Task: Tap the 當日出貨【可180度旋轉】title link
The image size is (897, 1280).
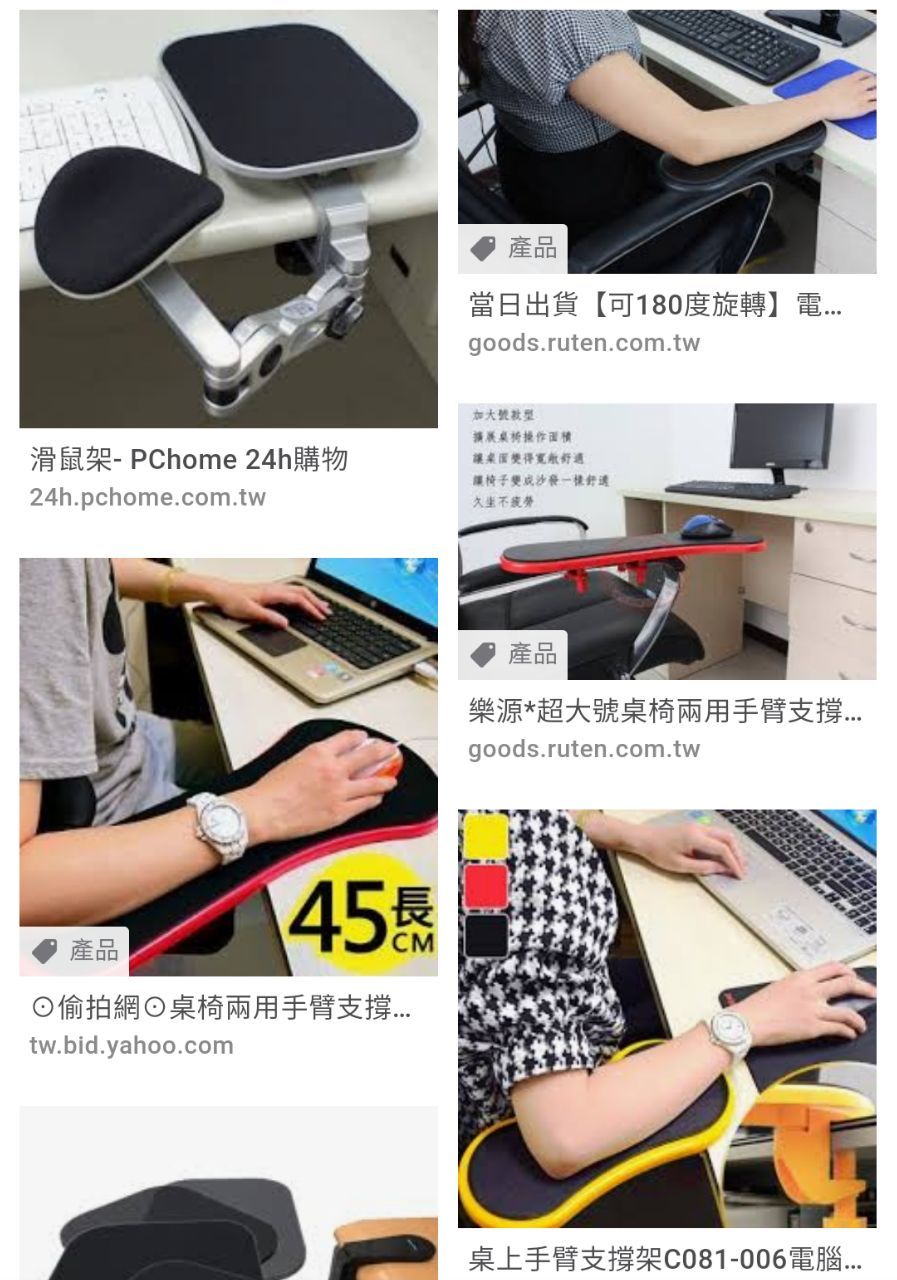Action: point(656,305)
